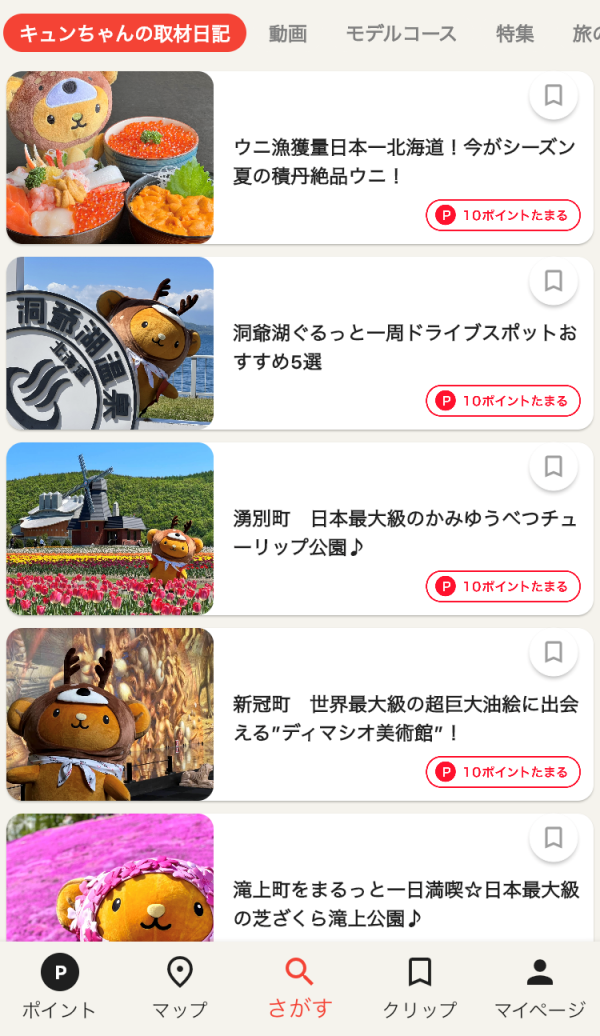Switch to the 動画 tab

coord(288,33)
